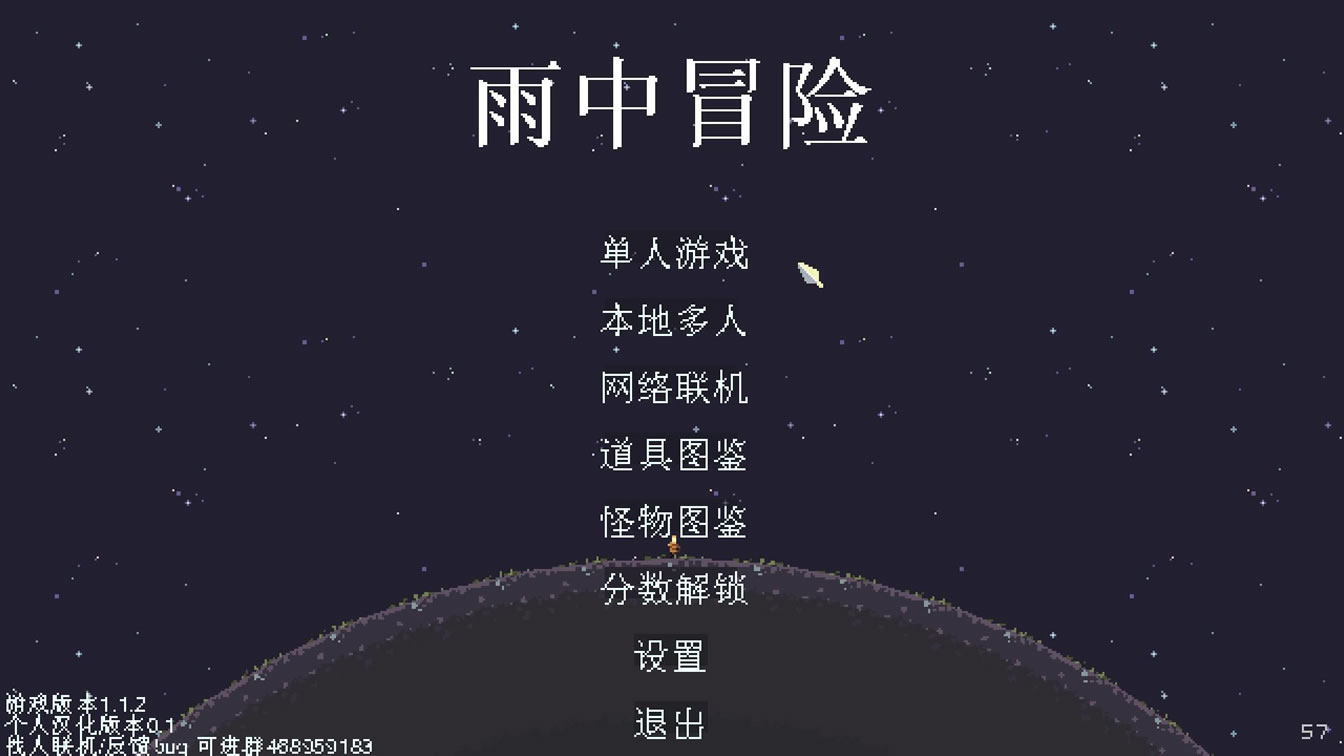
Task: Start 单人游戏 single player mode
Action: point(673,254)
